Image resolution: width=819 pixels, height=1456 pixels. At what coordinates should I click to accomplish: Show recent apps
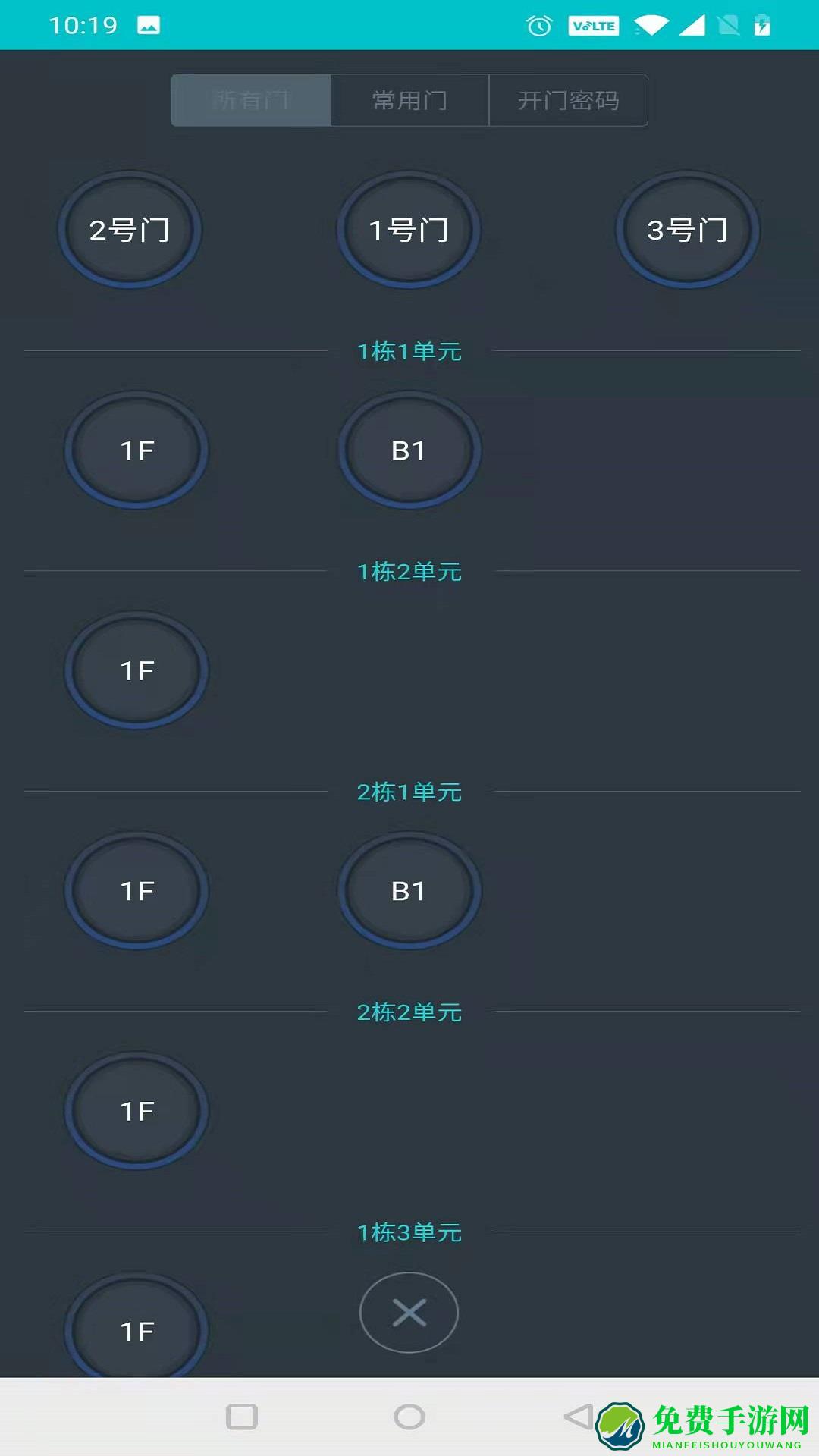[242, 1417]
